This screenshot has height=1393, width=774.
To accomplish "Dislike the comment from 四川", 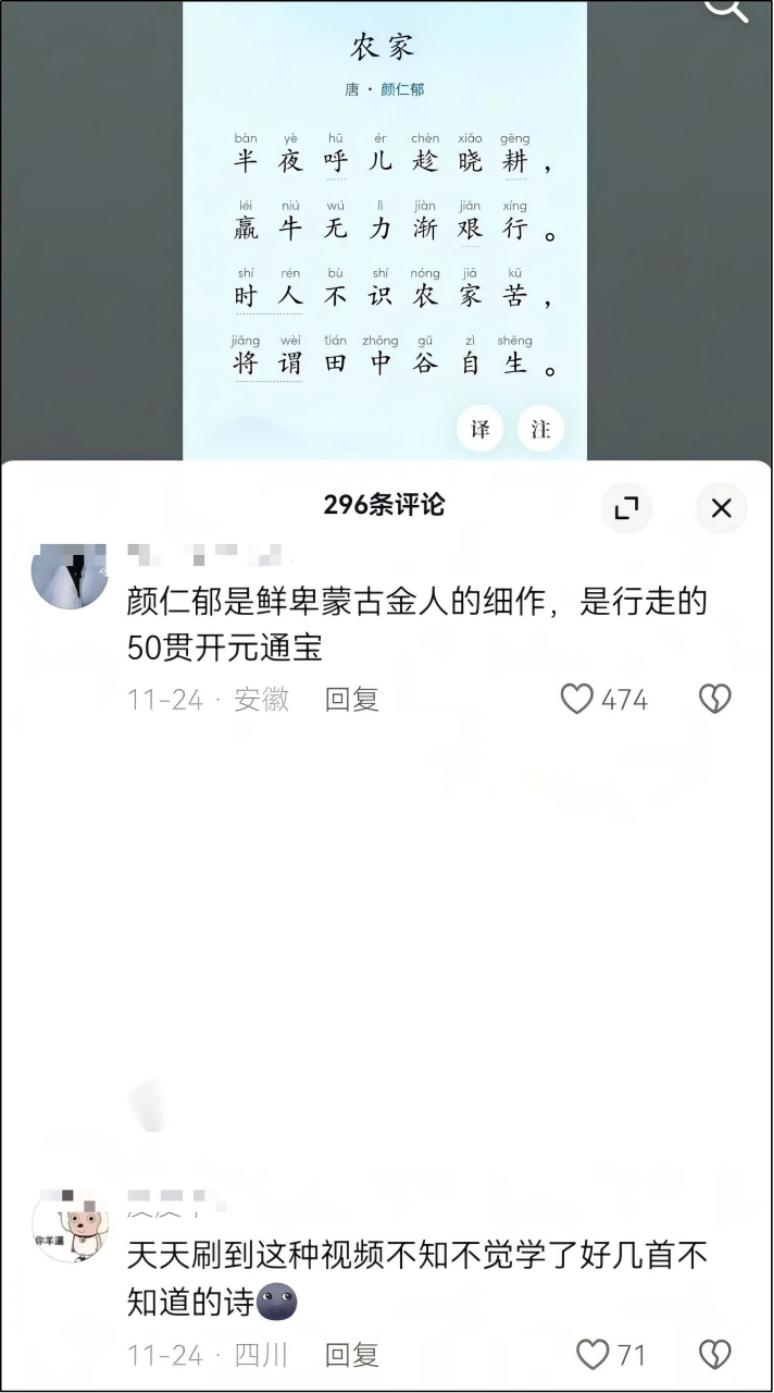I will click(715, 1354).
